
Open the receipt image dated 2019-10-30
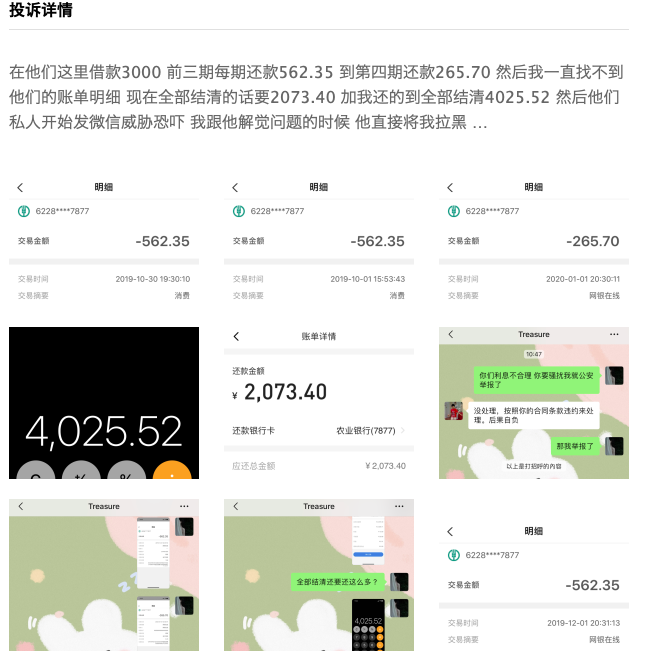(104, 240)
